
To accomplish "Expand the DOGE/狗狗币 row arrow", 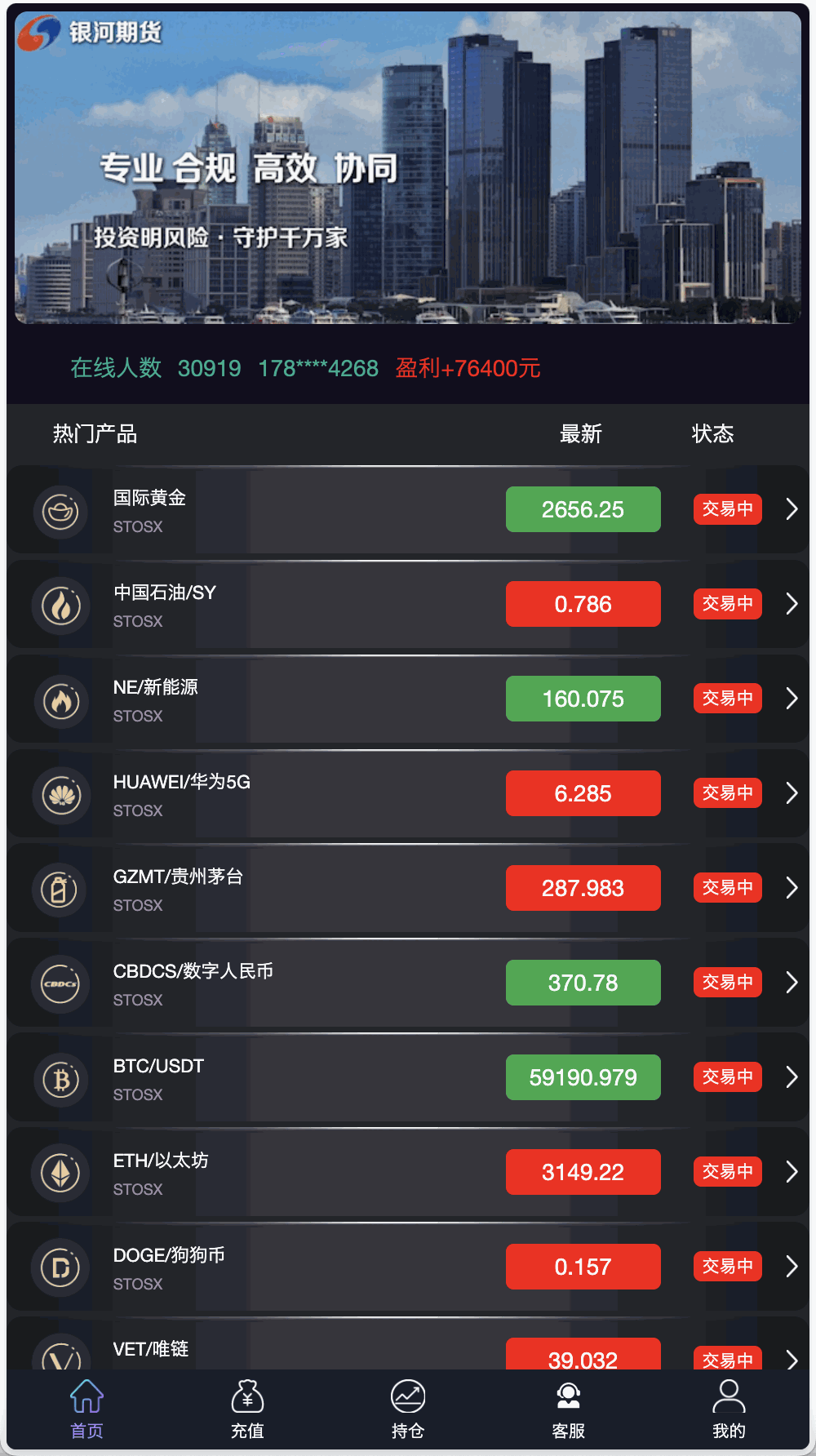I will point(790,1266).
